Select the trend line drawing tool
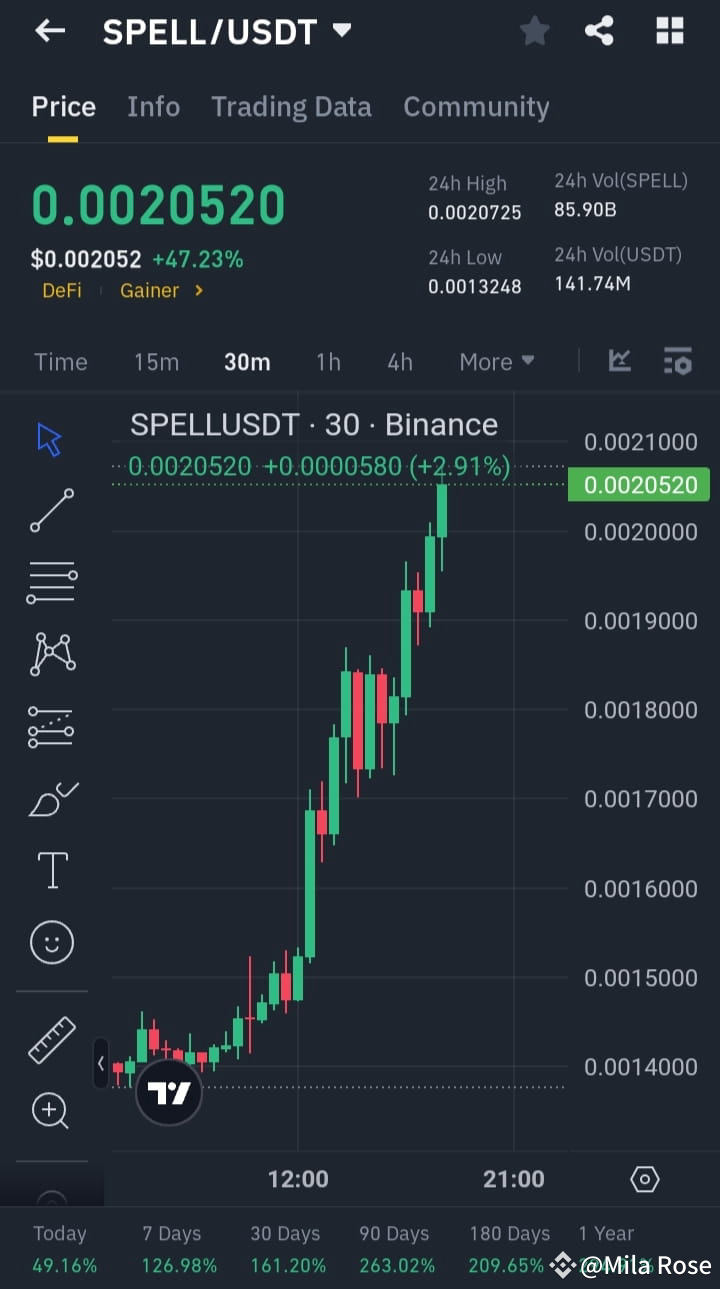 tap(51, 510)
